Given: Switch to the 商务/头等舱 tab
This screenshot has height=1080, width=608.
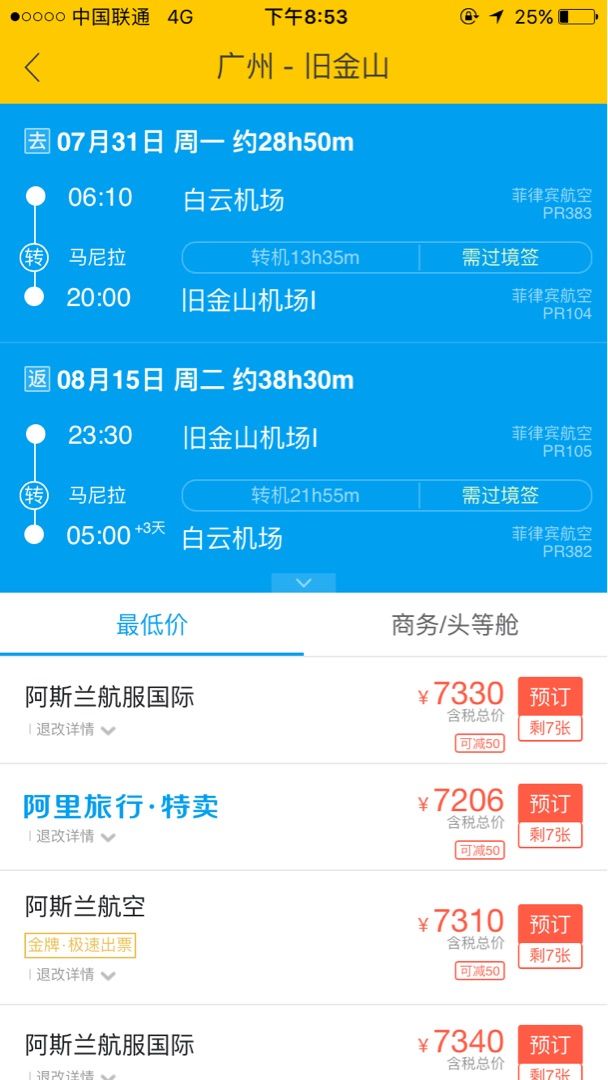Looking at the screenshot, I should click(x=455, y=625).
